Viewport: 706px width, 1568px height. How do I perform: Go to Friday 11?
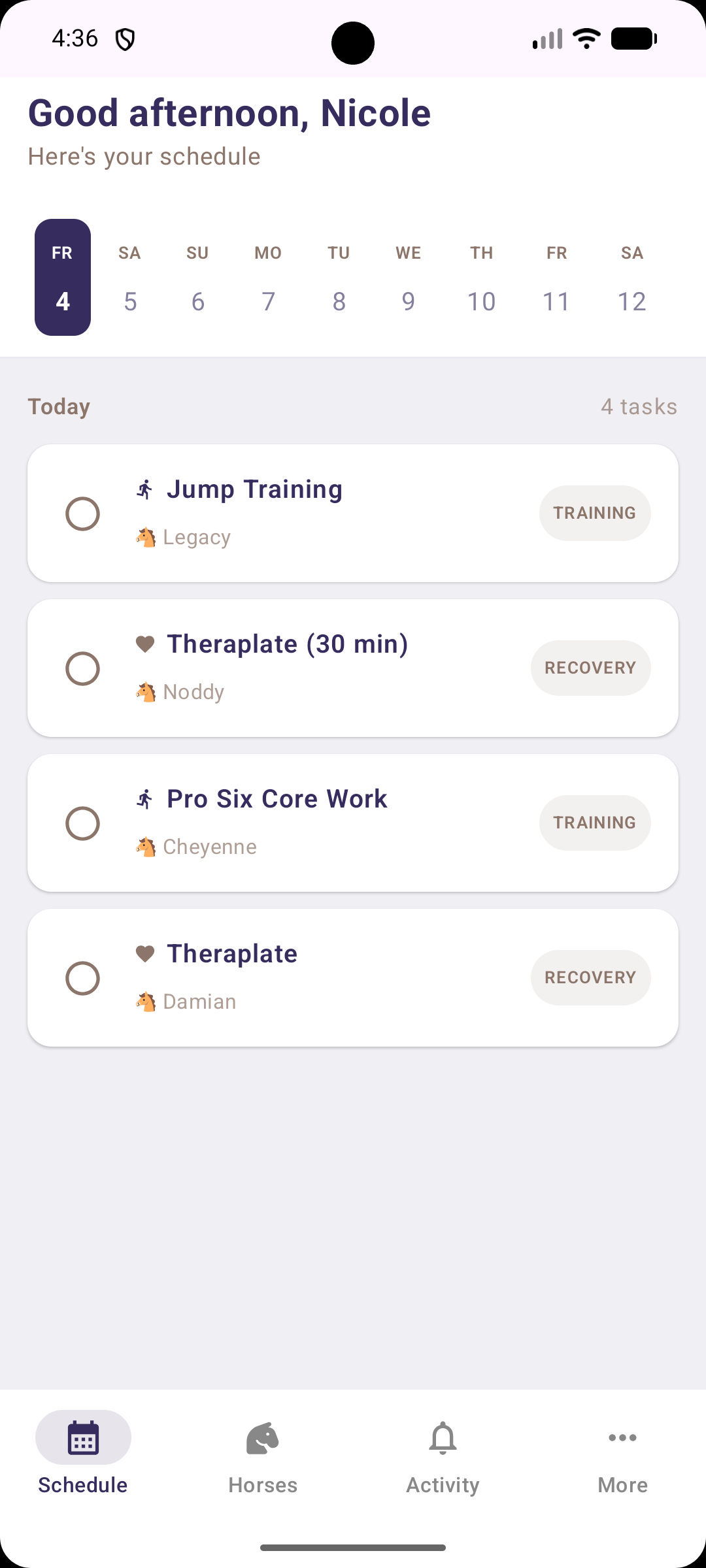[557, 278]
